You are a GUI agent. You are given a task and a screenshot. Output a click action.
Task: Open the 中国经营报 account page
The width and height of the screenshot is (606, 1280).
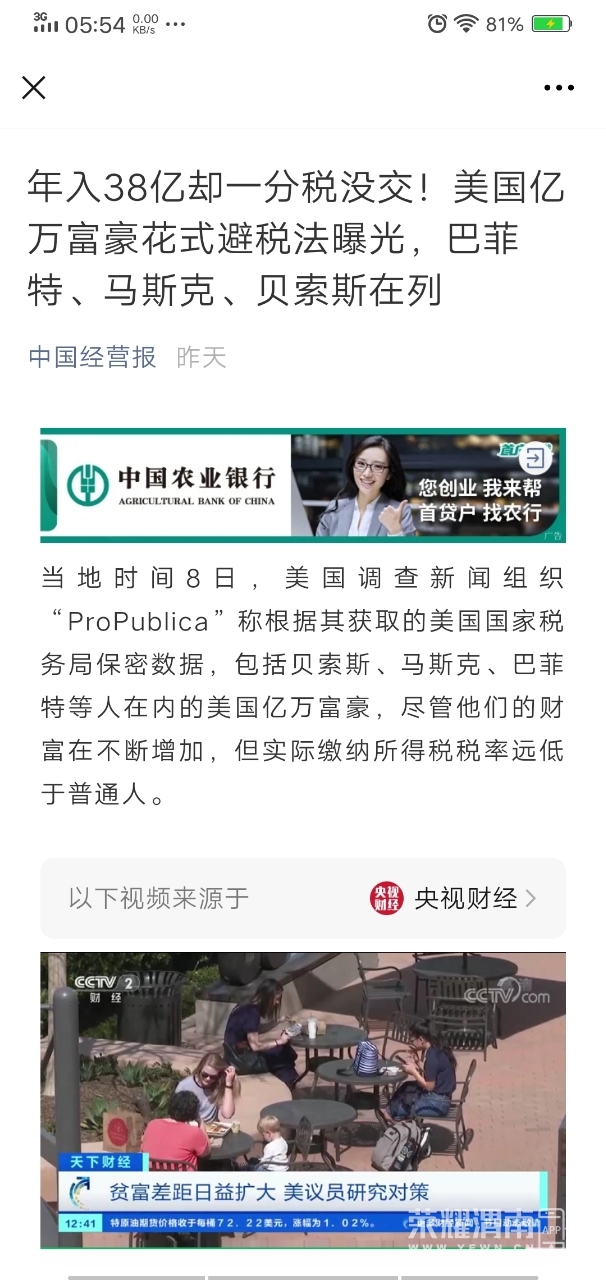(92, 357)
